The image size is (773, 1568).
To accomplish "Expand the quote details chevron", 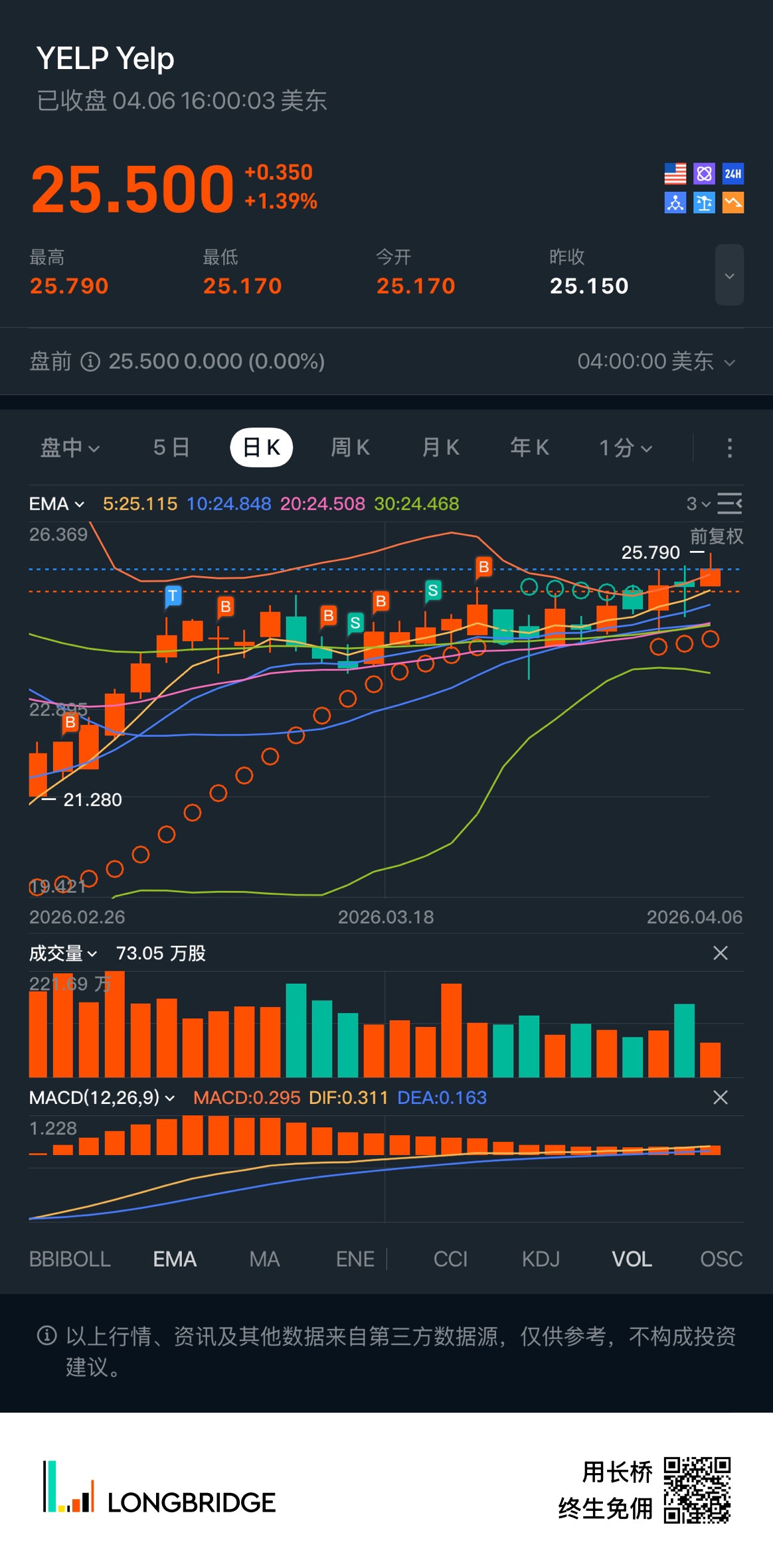I will point(729,275).
